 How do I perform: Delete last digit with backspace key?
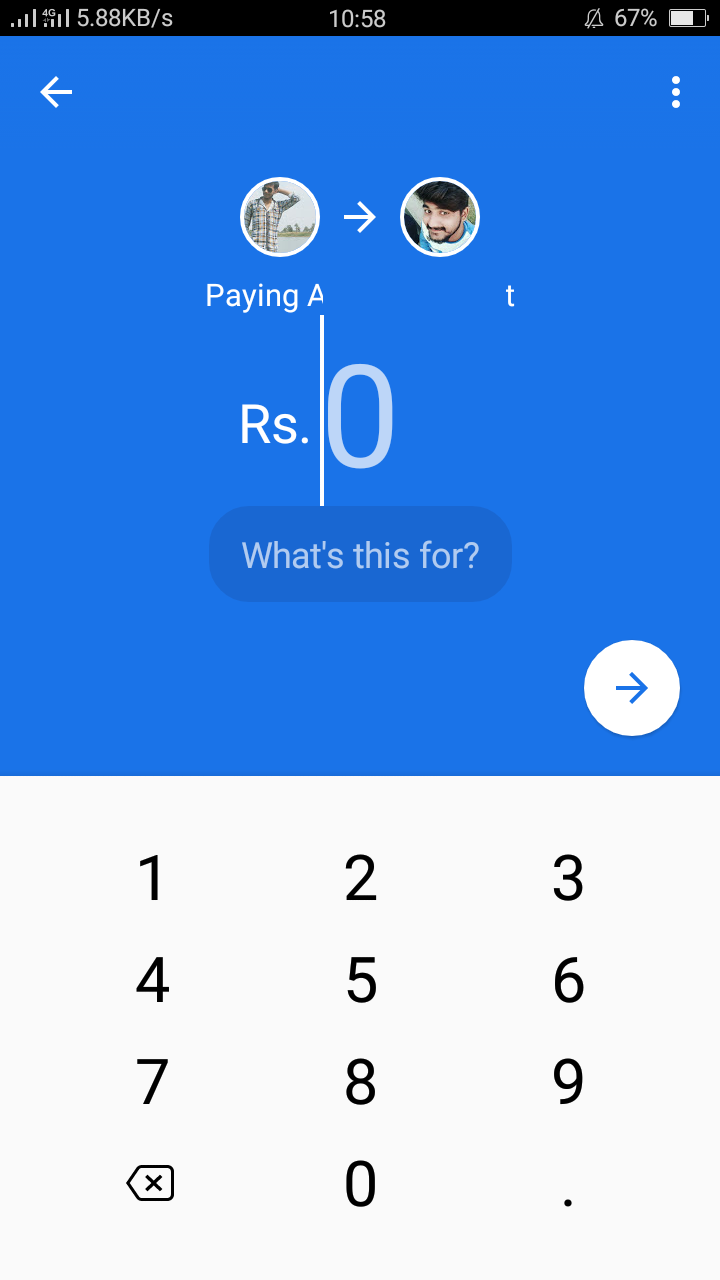coord(151,1184)
